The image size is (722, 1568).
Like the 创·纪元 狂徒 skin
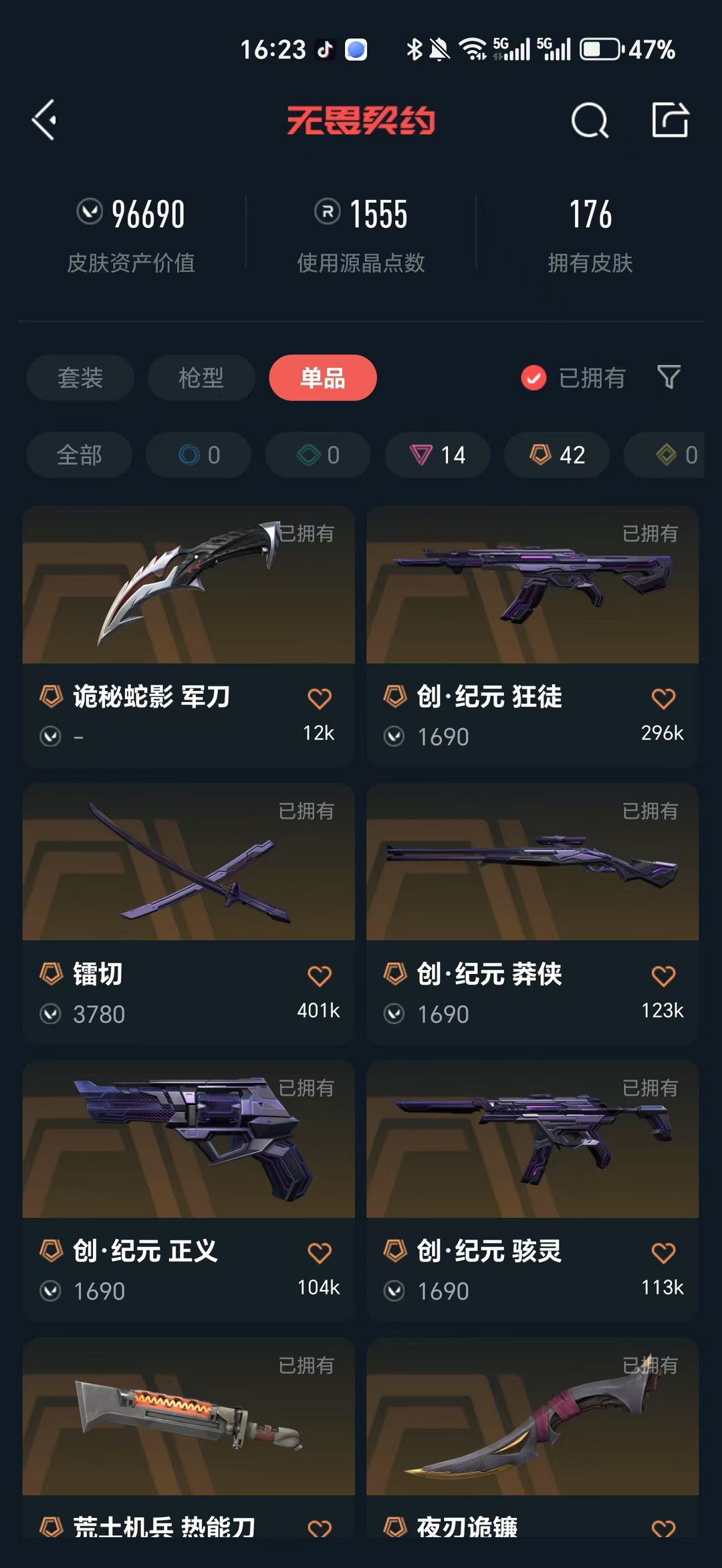click(x=663, y=698)
